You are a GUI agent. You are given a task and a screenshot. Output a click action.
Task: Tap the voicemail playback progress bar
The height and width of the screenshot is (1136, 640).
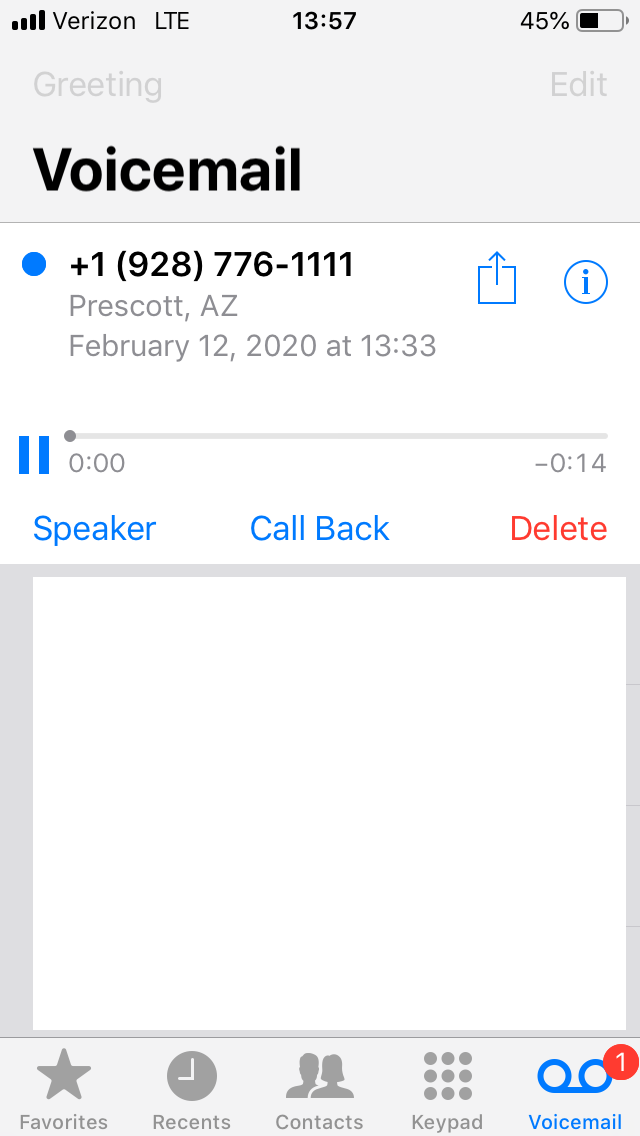point(338,436)
